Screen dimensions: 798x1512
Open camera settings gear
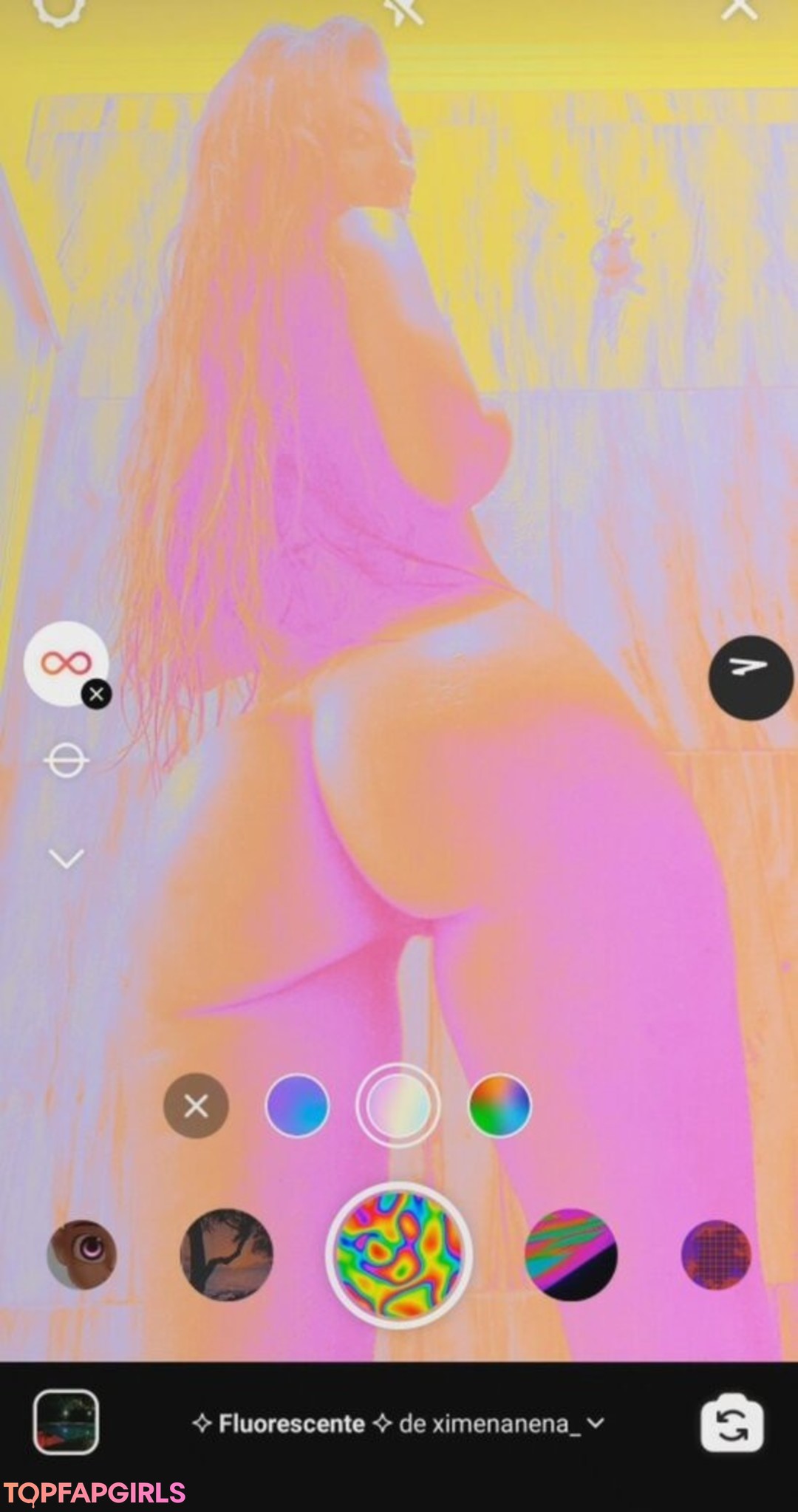point(59,9)
